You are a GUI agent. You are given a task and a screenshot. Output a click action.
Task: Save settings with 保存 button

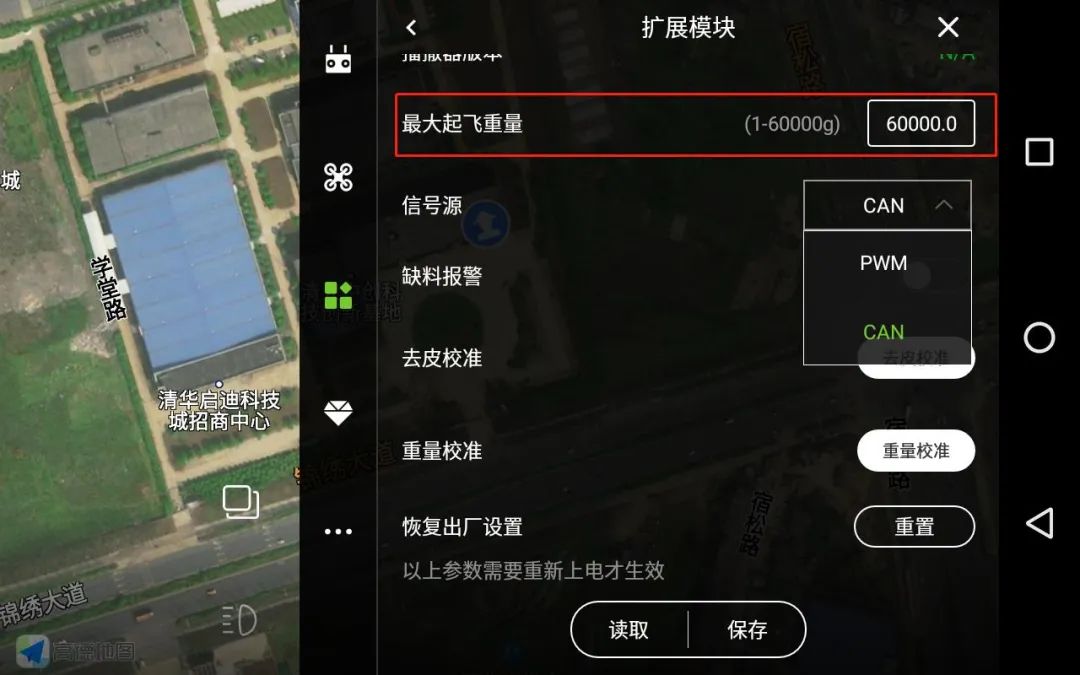click(x=747, y=630)
